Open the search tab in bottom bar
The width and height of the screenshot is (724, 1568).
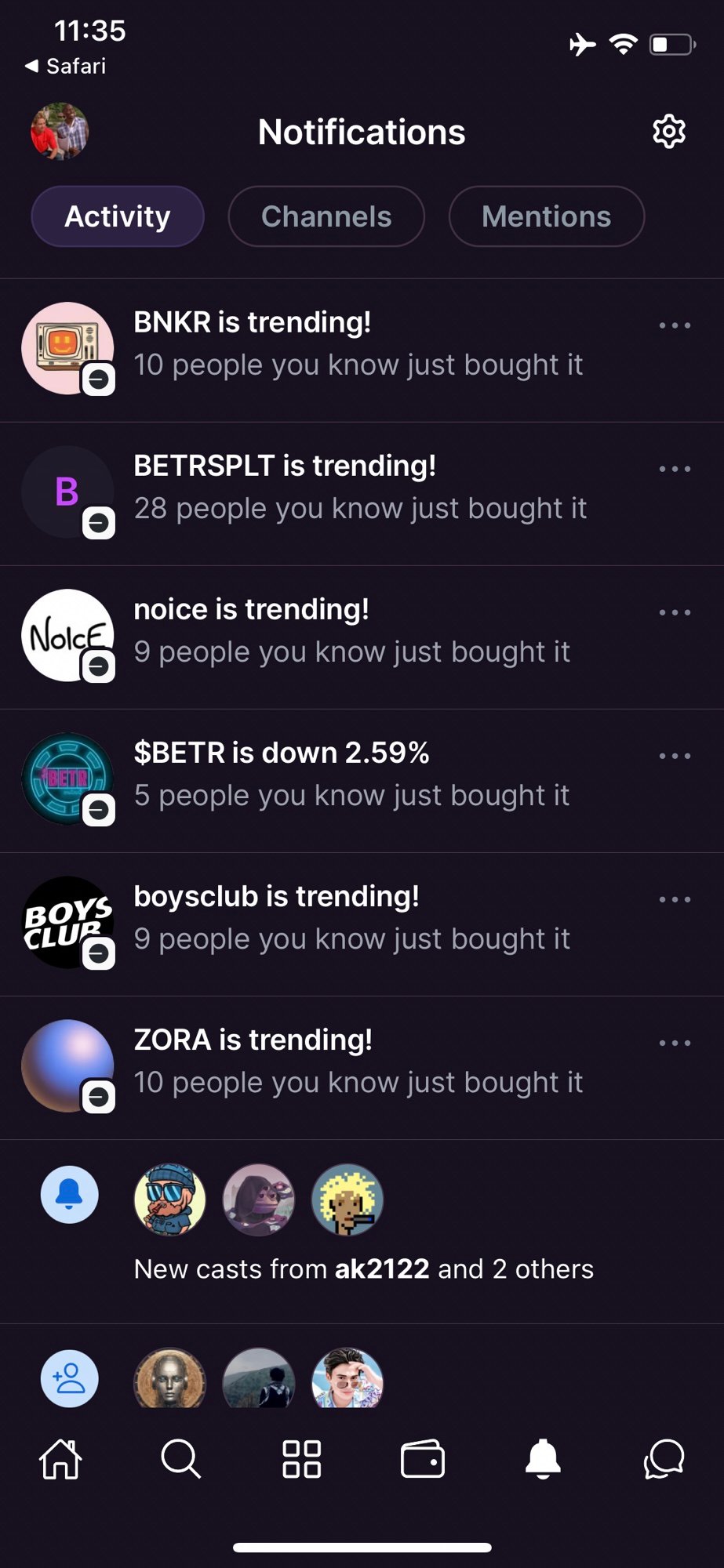(x=181, y=1459)
